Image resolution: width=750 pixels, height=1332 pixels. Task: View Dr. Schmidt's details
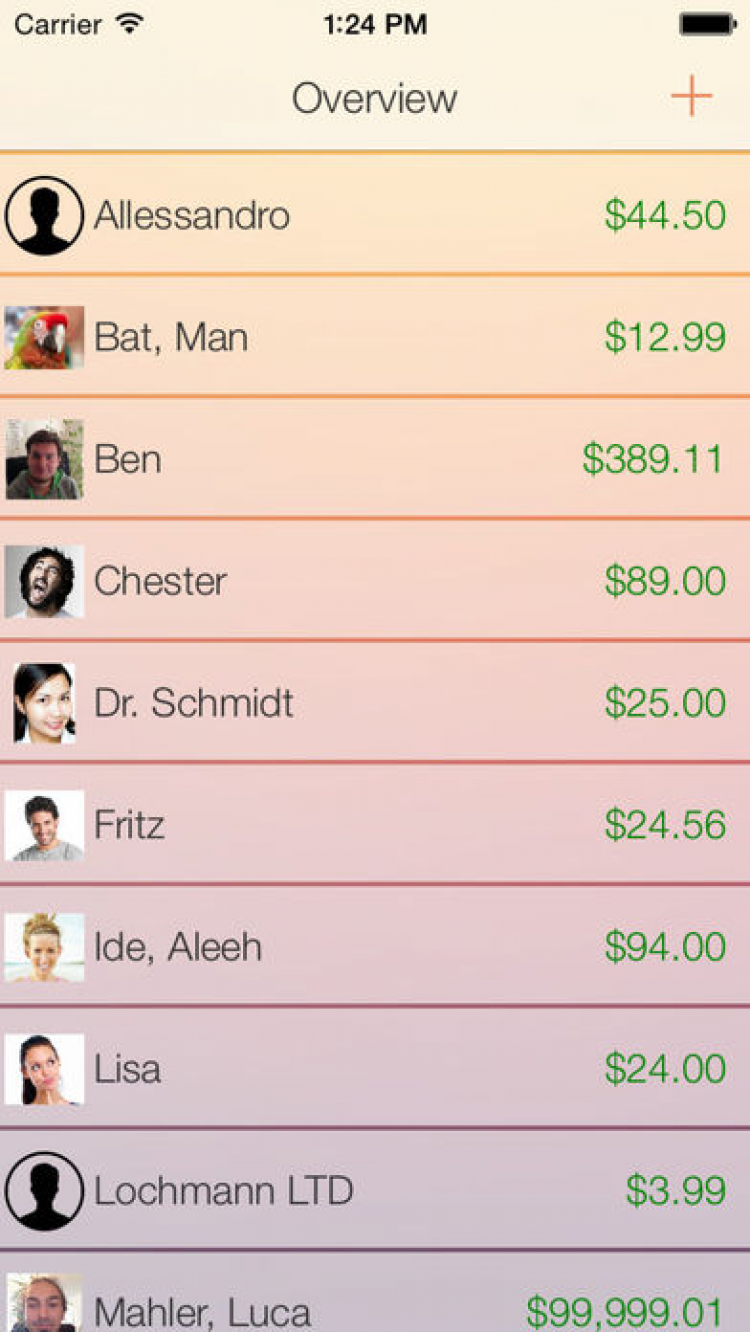375,703
